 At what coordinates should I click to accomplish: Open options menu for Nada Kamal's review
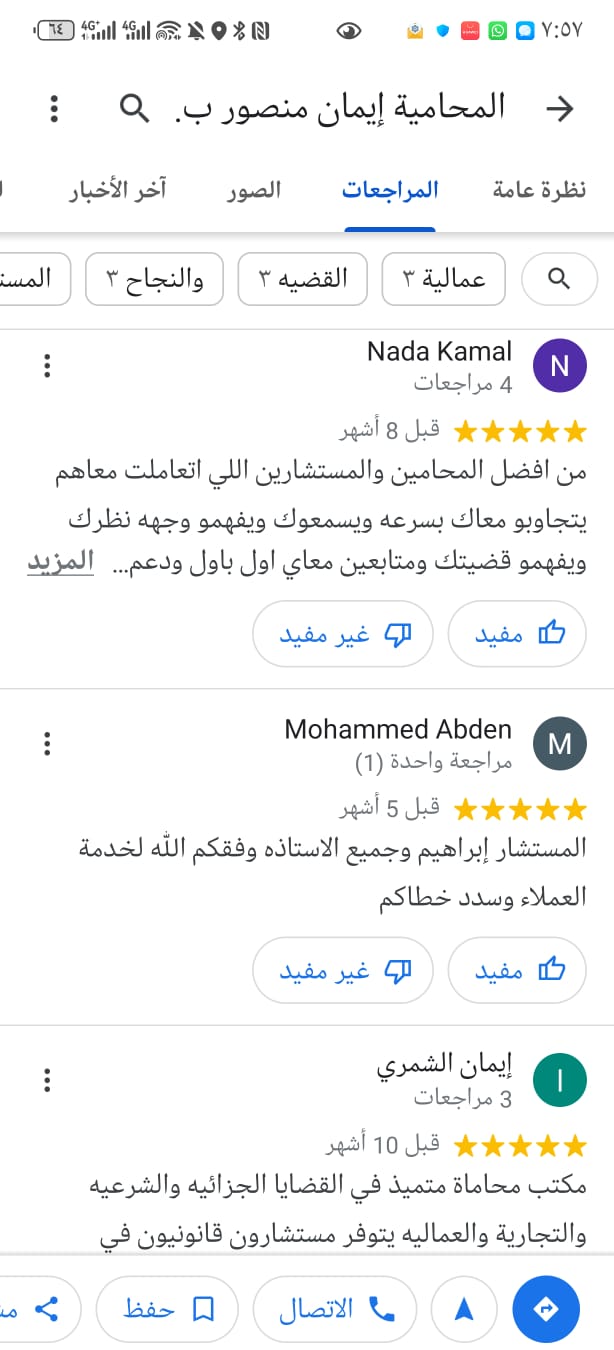tap(47, 366)
